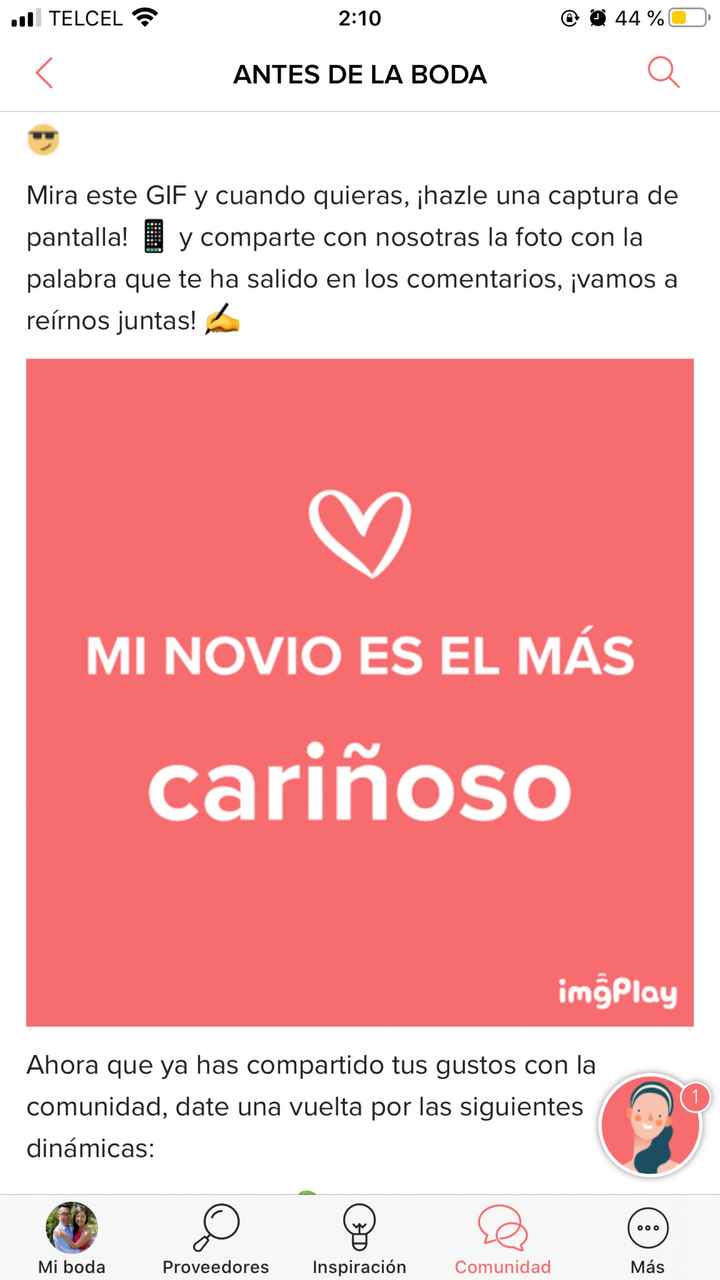This screenshot has height=1280, width=720.
Task: Tap the alarm clock status bar icon
Action: pyautogui.click(x=597, y=16)
